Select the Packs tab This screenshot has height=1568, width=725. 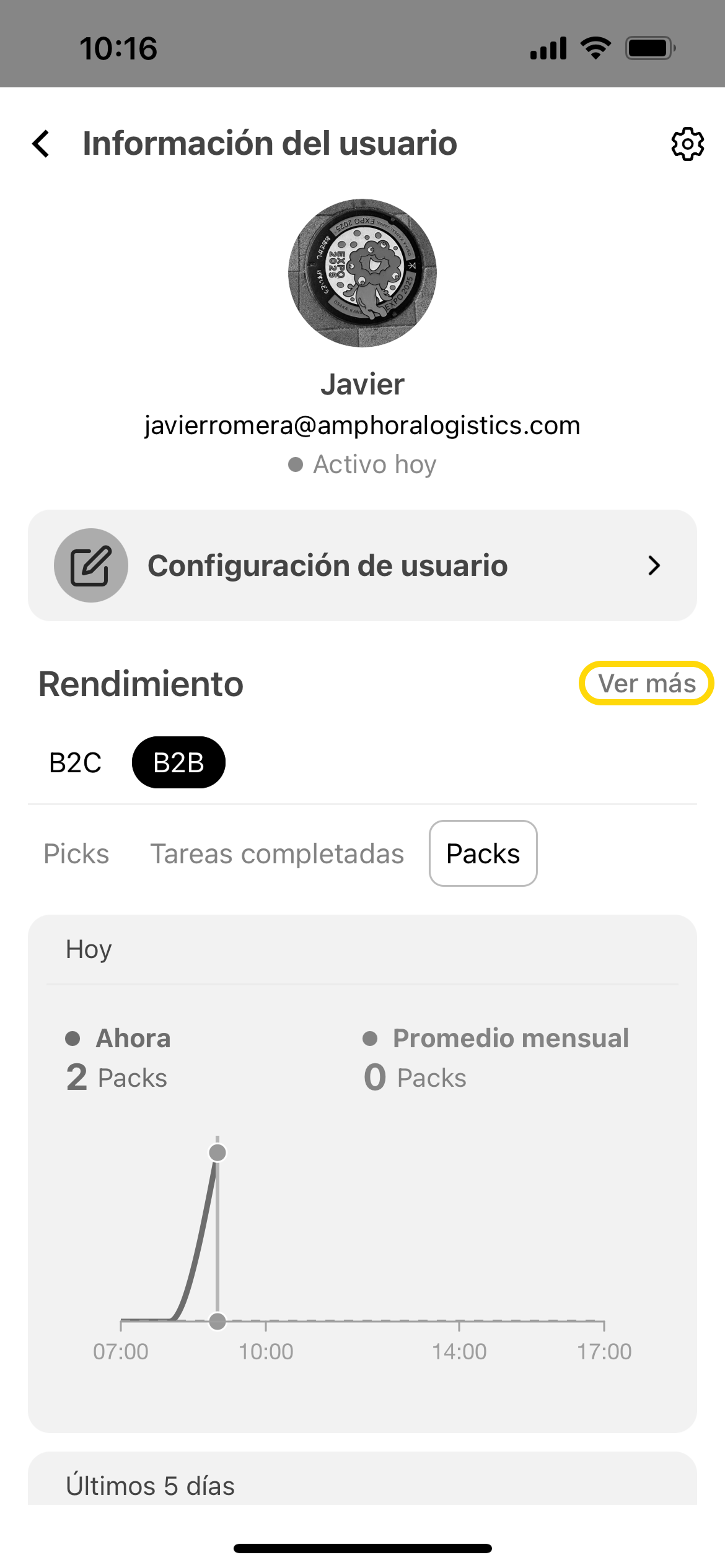[x=483, y=854]
